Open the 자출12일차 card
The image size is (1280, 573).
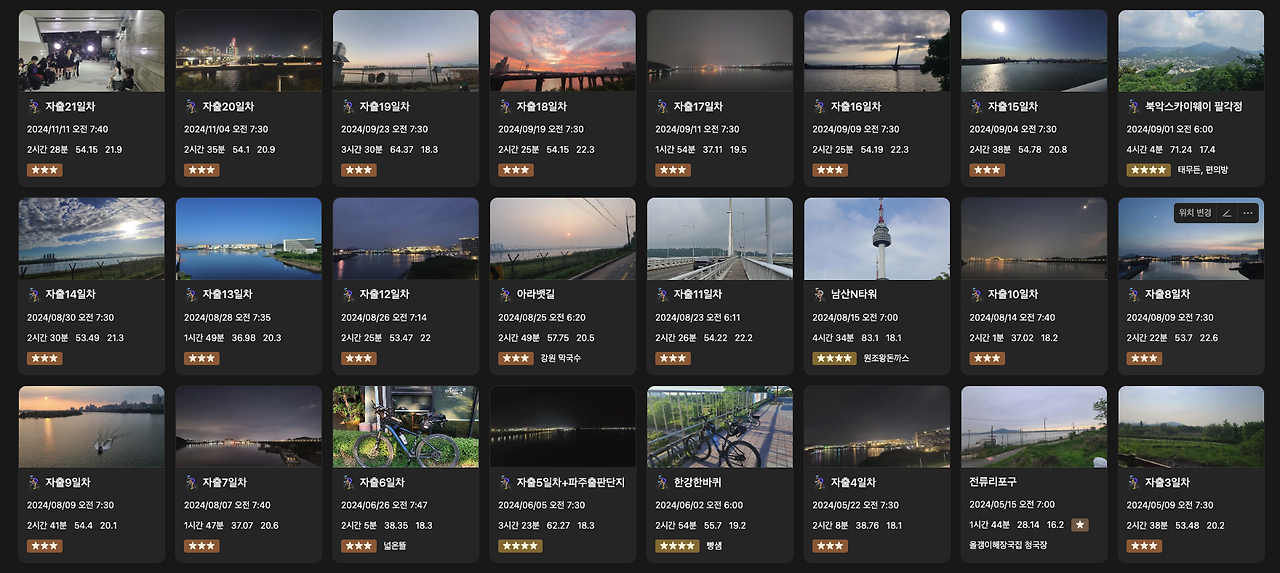point(405,286)
